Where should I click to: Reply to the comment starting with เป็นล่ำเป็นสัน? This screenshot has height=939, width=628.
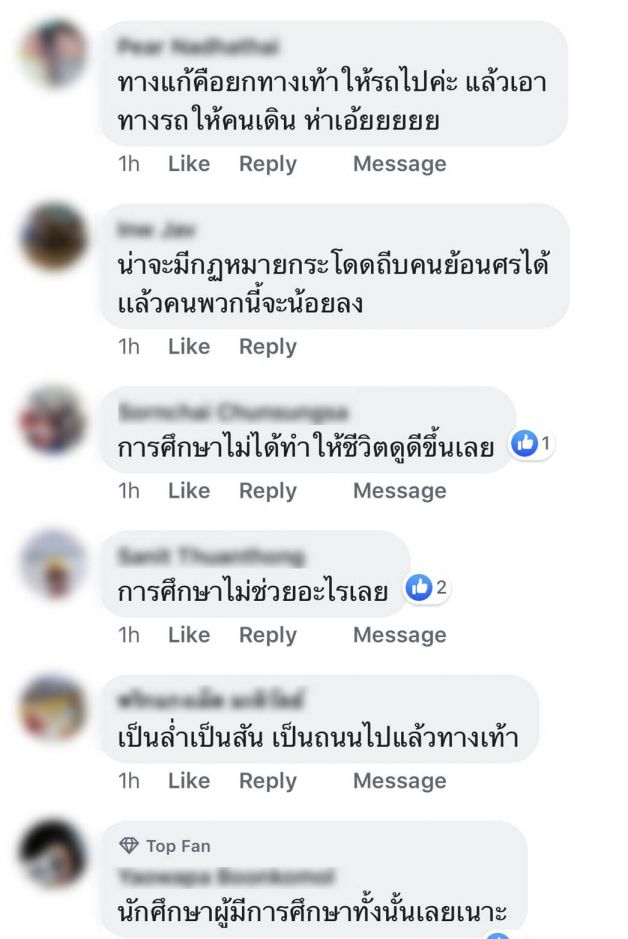pyautogui.click(x=267, y=781)
